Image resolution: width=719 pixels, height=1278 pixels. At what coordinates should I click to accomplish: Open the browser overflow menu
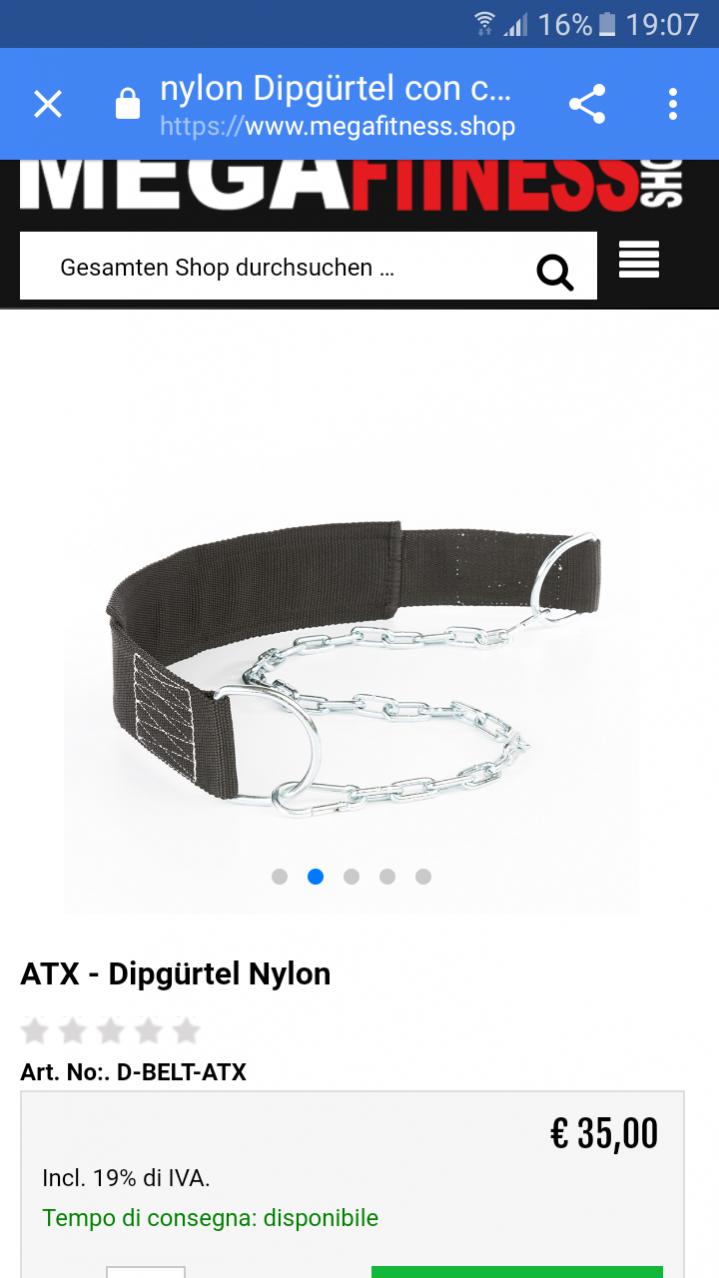[x=673, y=104]
